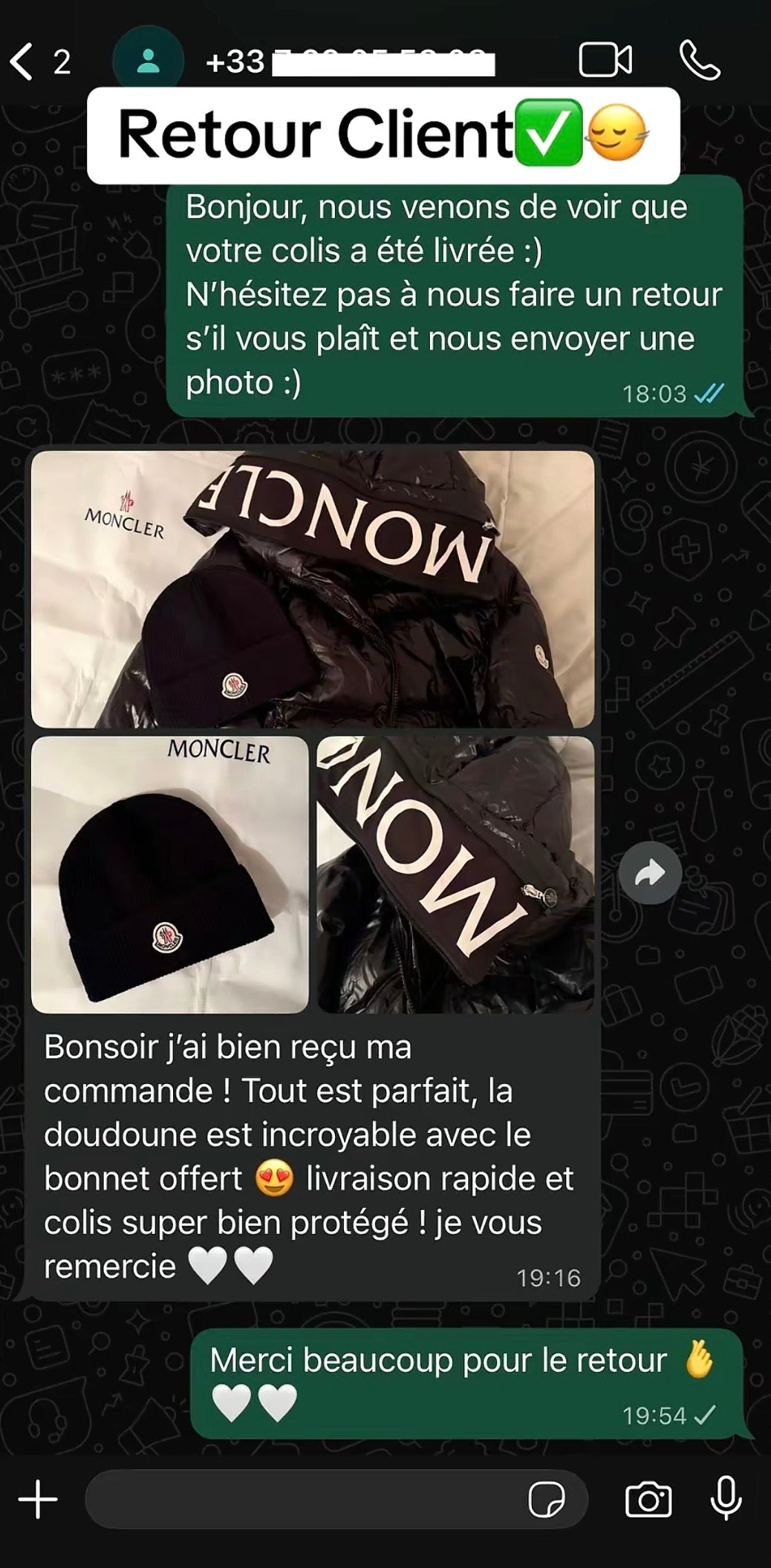This screenshot has height=1568, width=771.
Task: Start a voice call
Action: [x=700, y=61]
